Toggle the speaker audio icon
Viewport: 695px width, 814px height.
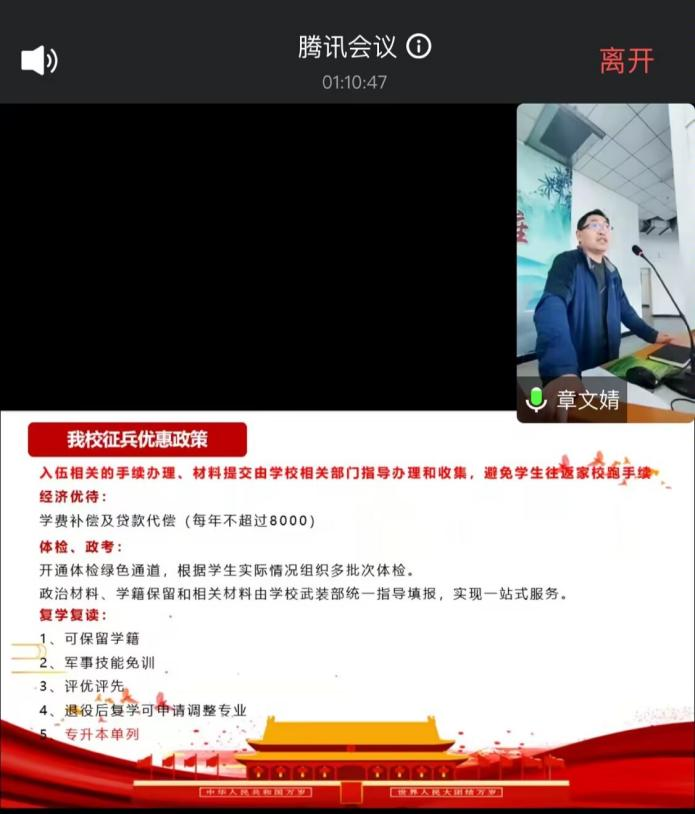pyautogui.click(x=39, y=61)
